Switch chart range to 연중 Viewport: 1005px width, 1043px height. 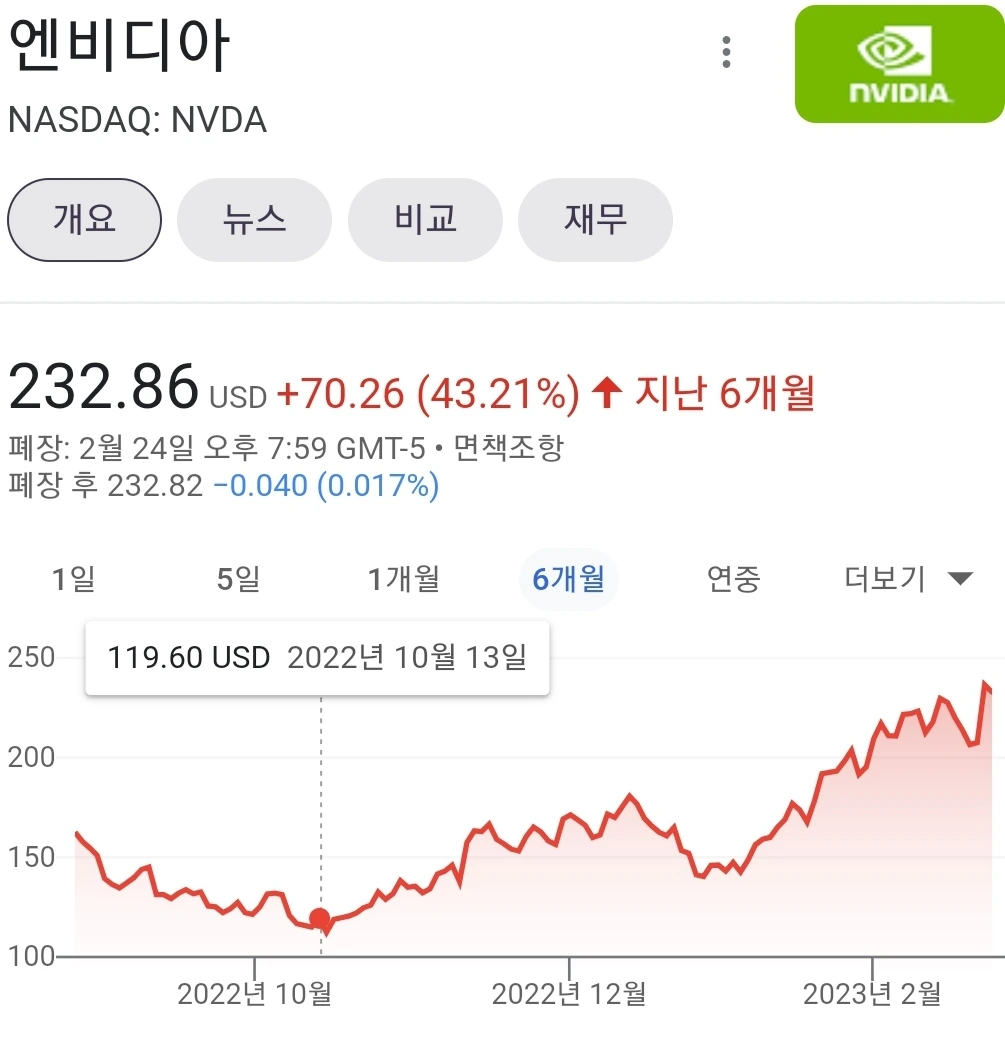pos(733,579)
